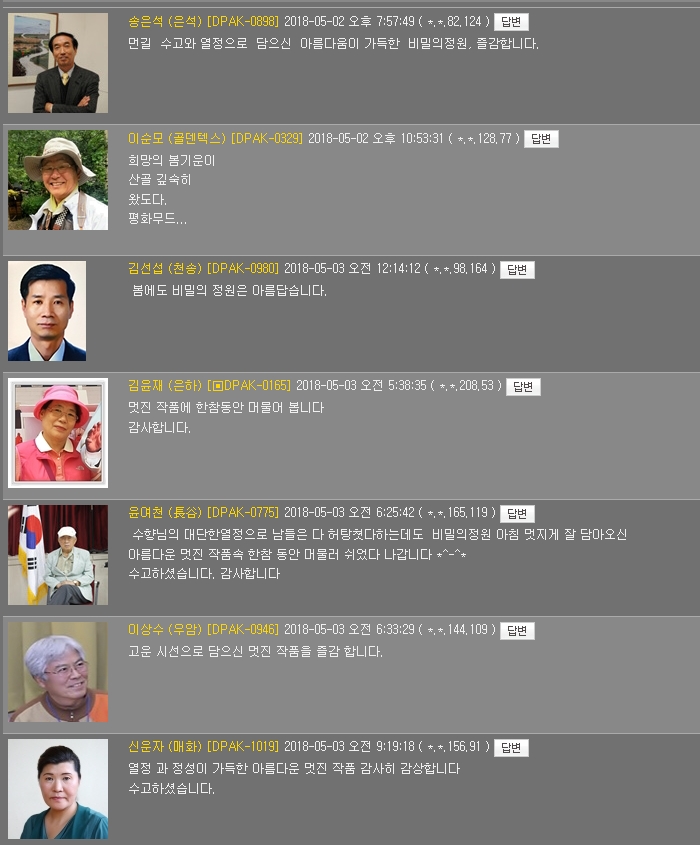
Task: Reply to 송은석's comment with 답변 button
Action: pyautogui.click(x=511, y=22)
